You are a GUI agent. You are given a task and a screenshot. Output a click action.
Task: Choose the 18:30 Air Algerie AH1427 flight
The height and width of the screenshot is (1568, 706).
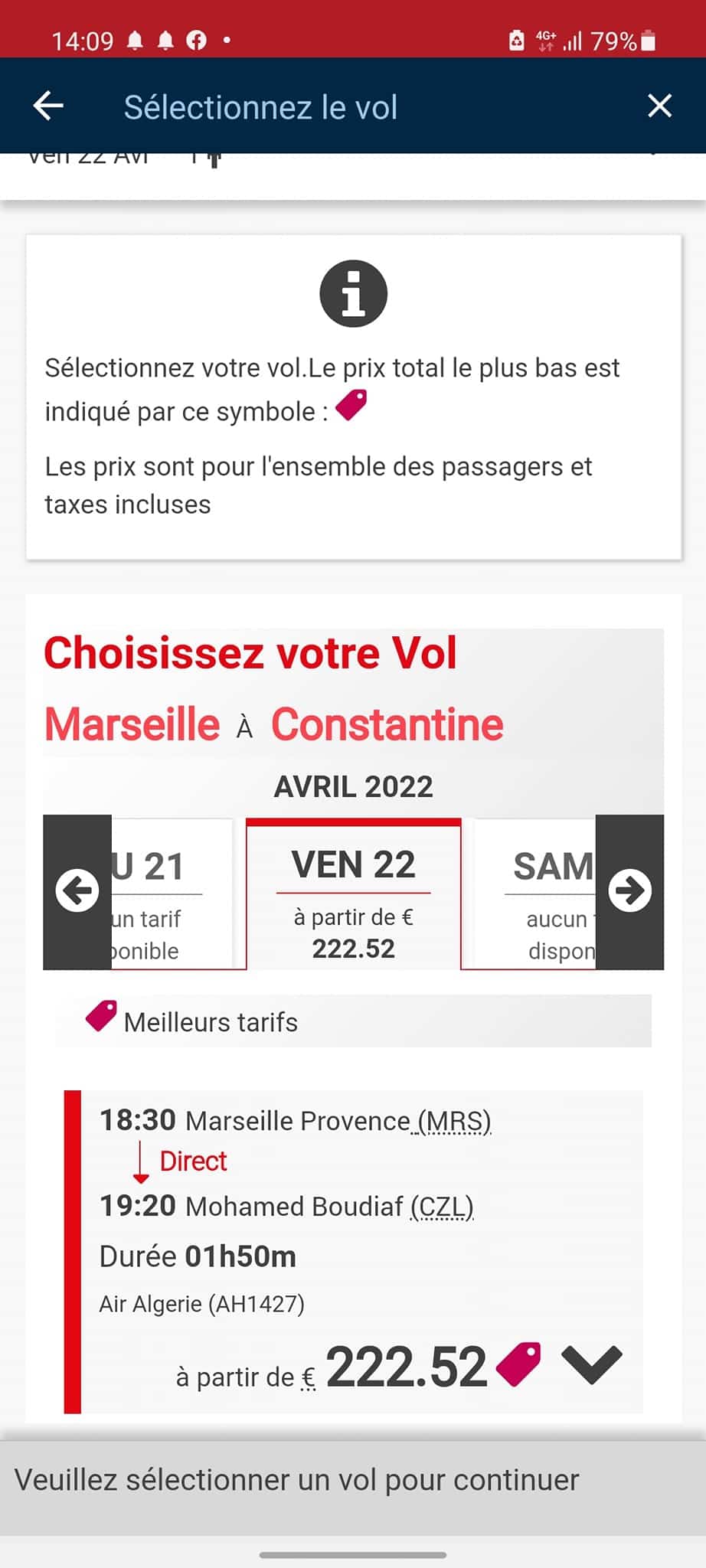[354, 1251]
